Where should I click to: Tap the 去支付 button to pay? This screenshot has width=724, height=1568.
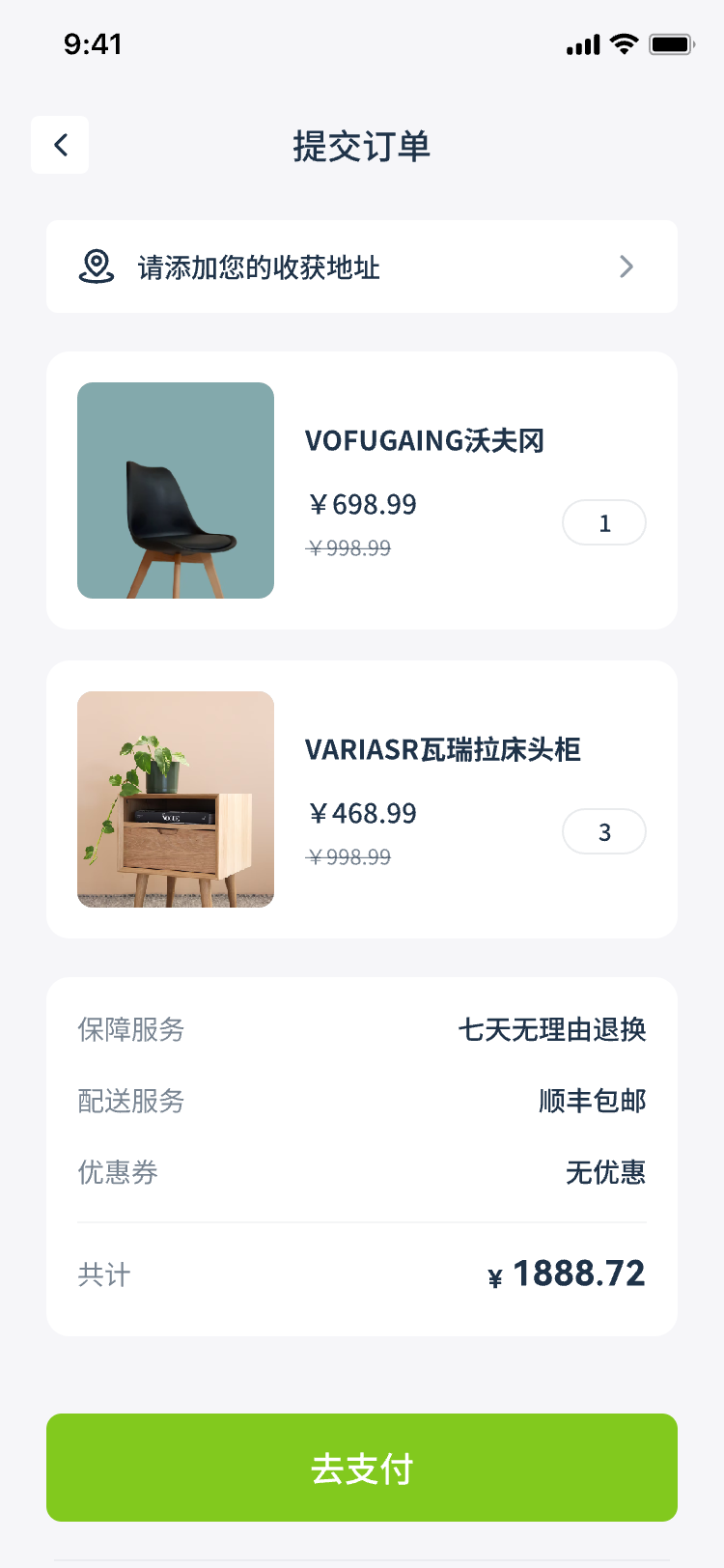coord(362,1468)
